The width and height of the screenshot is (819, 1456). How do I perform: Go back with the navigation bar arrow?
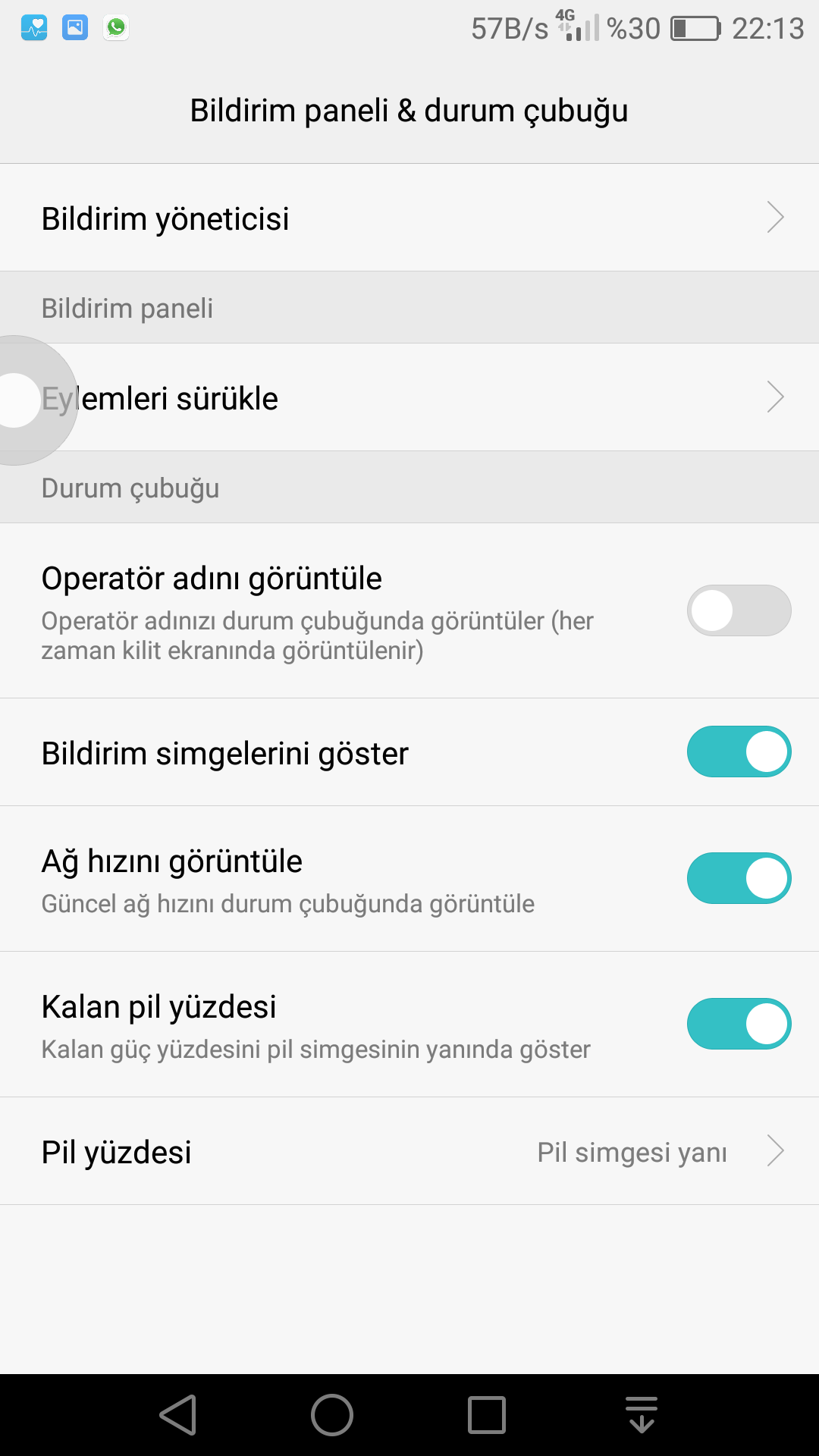[179, 1415]
